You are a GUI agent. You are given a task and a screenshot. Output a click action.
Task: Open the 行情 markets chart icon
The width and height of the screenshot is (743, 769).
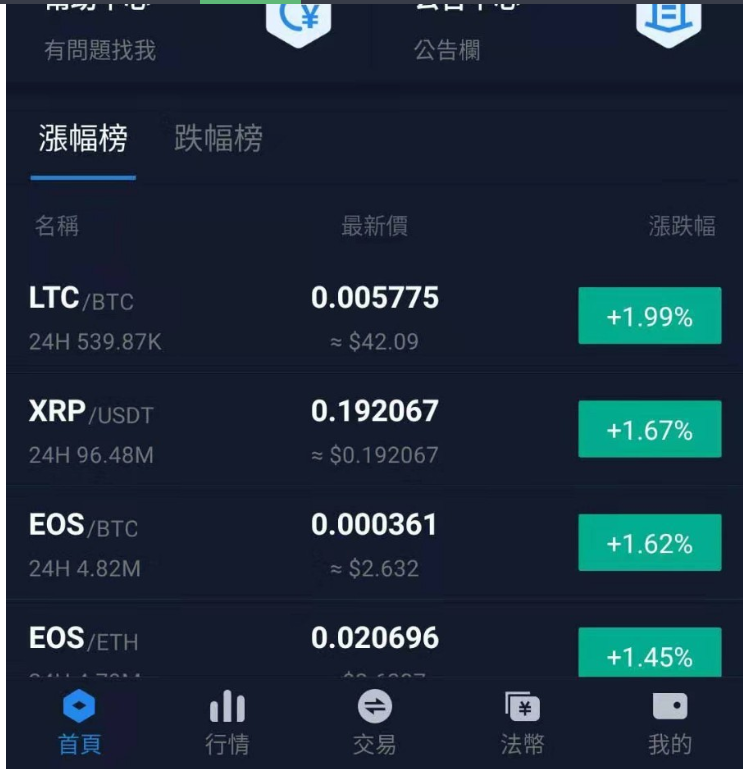tap(228, 706)
